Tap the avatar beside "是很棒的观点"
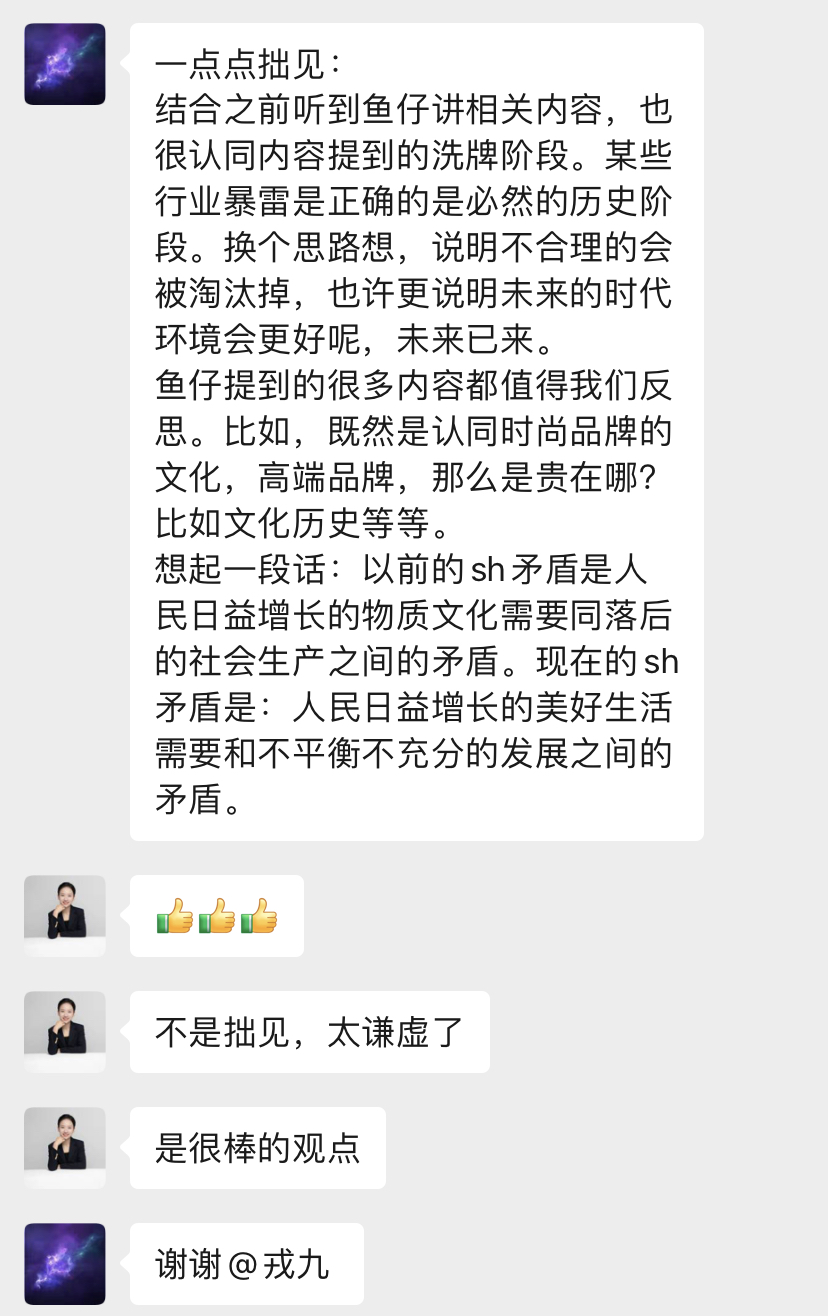828x1316 pixels. point(65,1147)
